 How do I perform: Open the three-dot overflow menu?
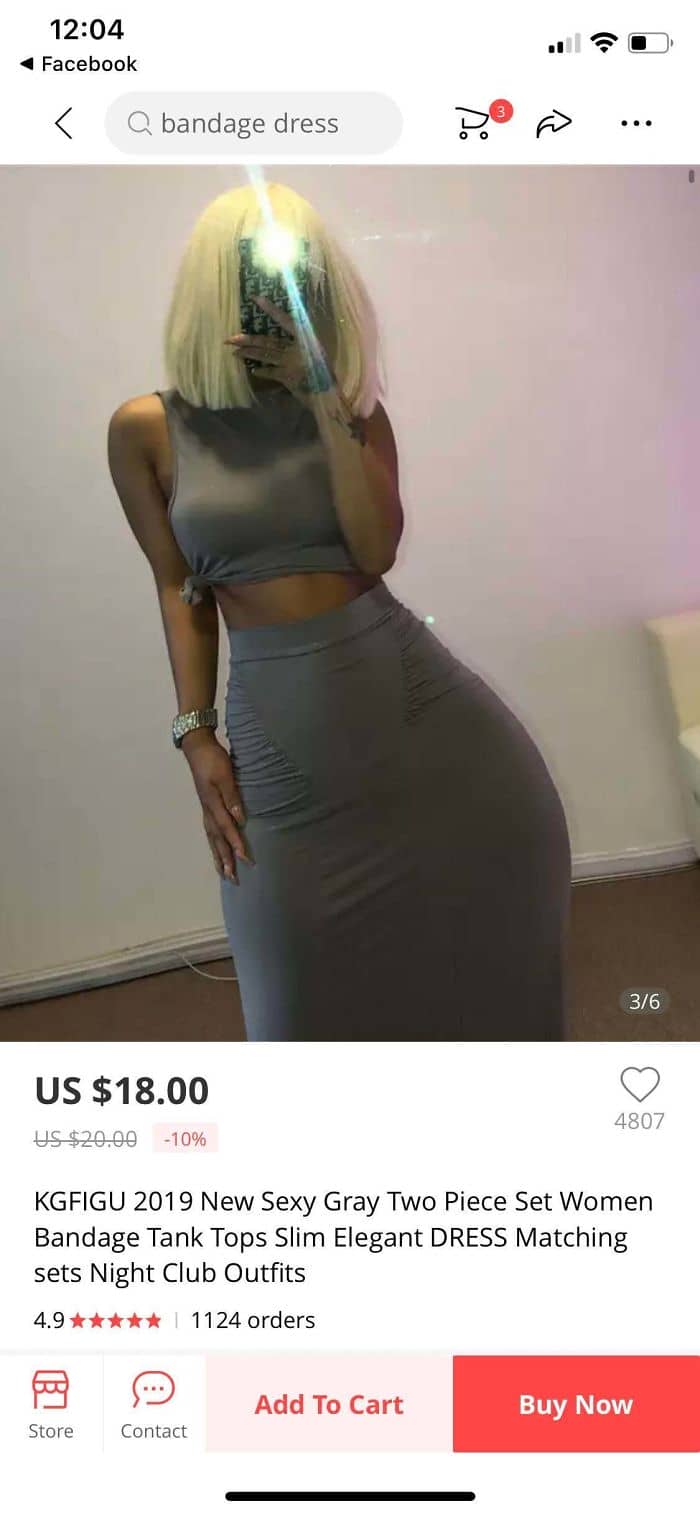[636, 124]
